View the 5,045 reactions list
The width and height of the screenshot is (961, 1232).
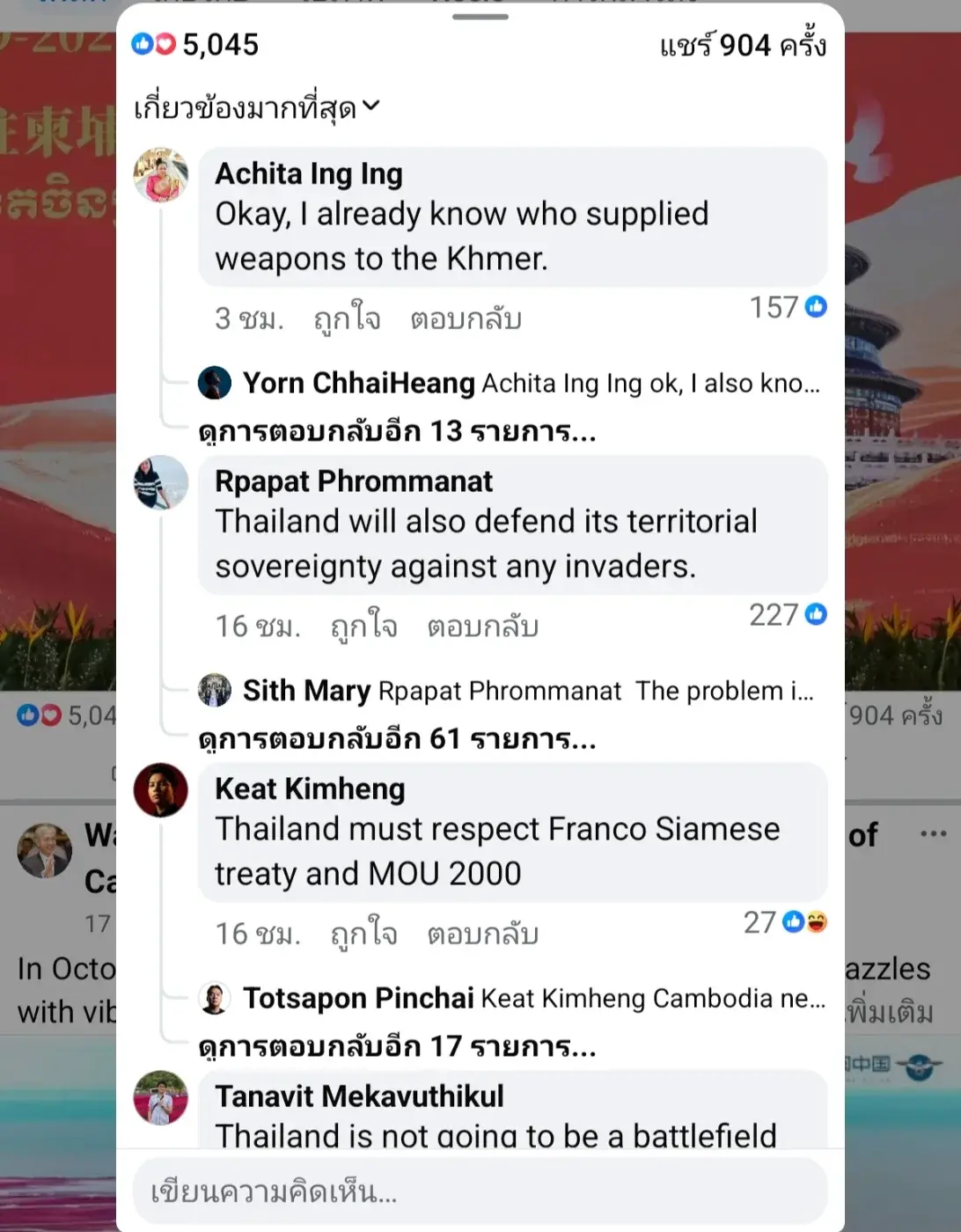pos(196,44)
